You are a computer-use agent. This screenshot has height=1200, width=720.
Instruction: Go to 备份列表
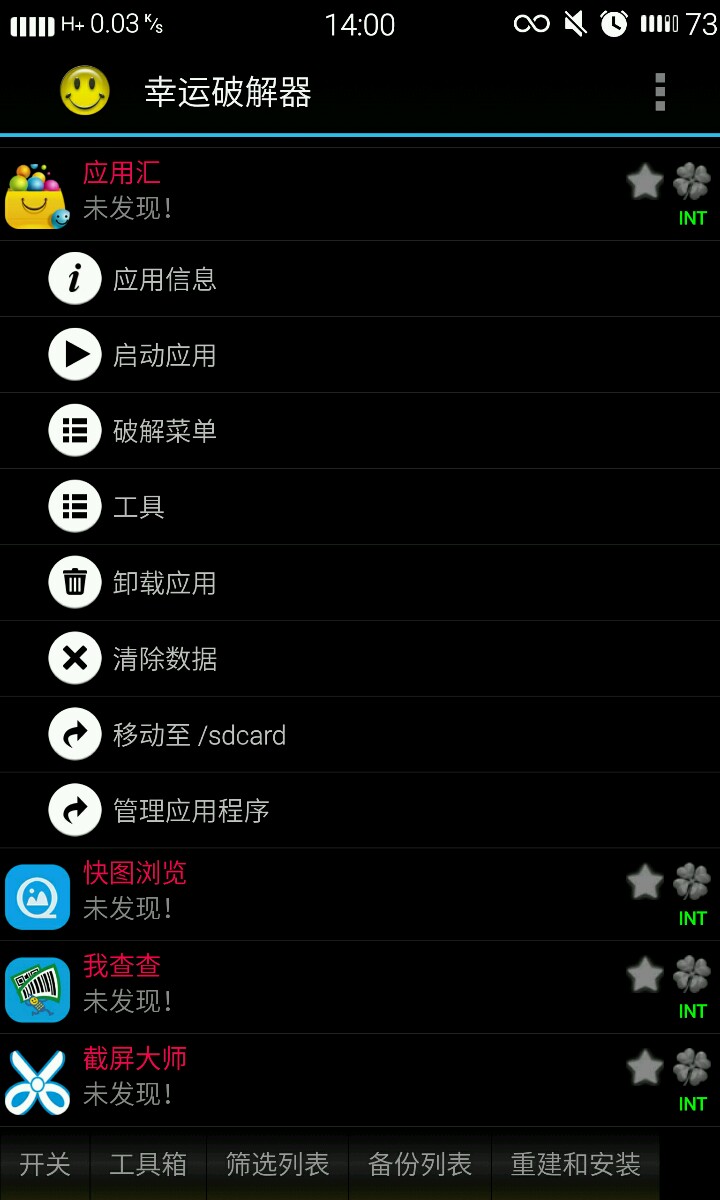point(420,1165)
